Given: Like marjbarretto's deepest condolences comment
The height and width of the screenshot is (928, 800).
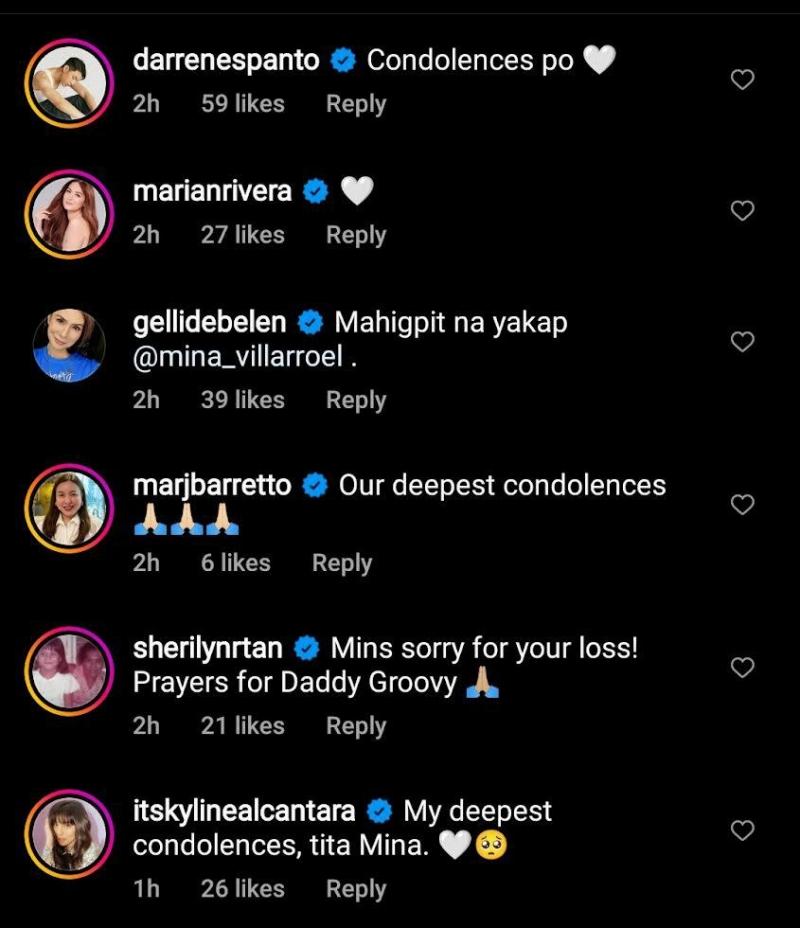Looking at the screenshot, I should [x=742, y=505].
